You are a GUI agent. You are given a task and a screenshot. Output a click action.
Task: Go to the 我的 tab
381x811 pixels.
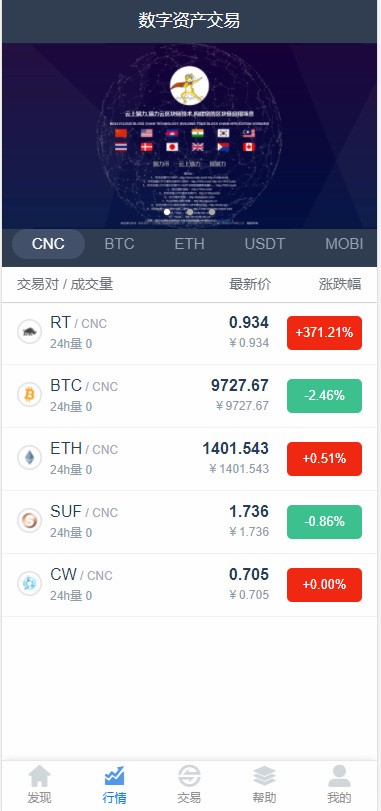pyautogui.click(x=339, y=785)
